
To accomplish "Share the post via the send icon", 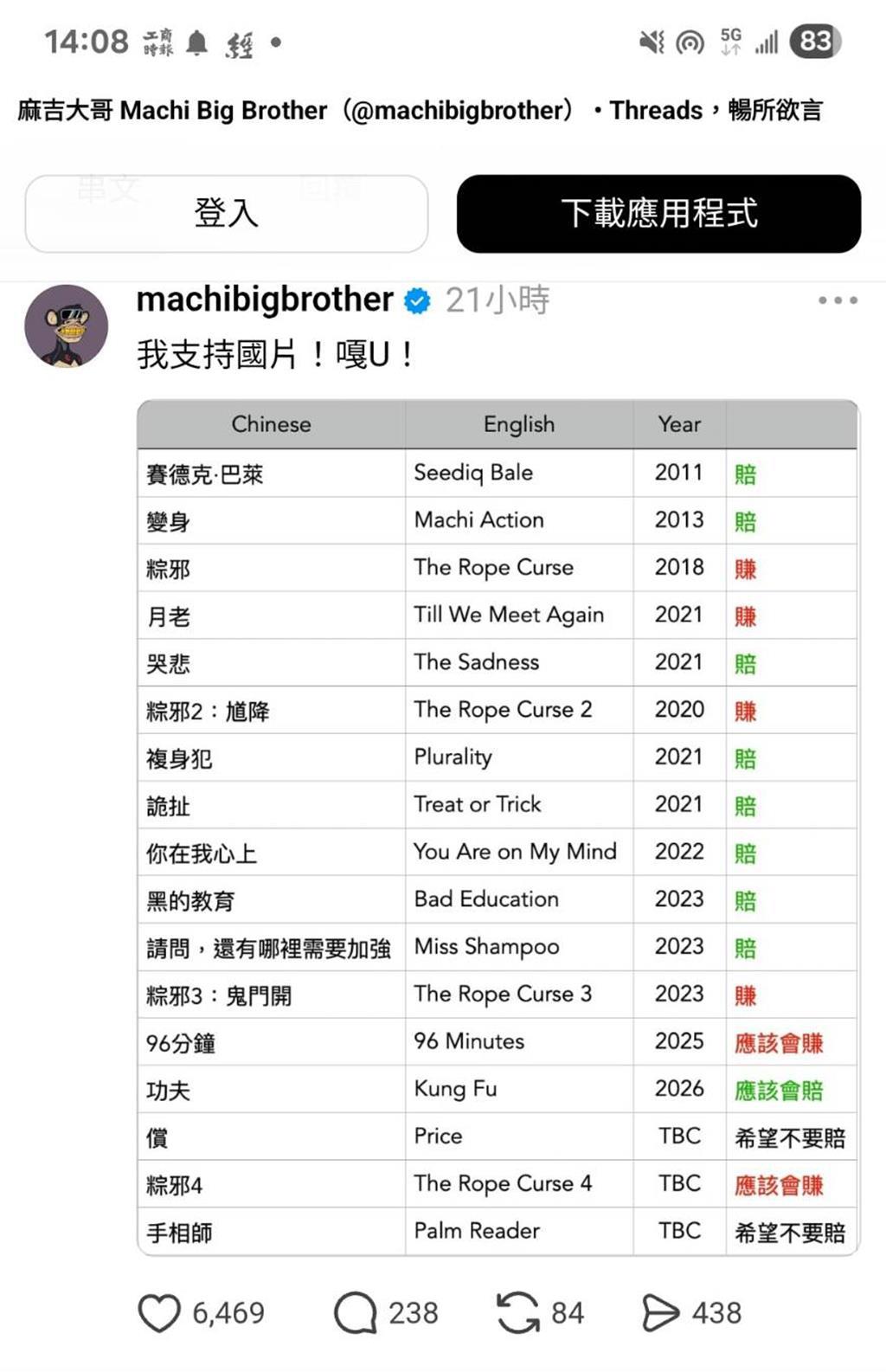I will [x=660, y=1312].
